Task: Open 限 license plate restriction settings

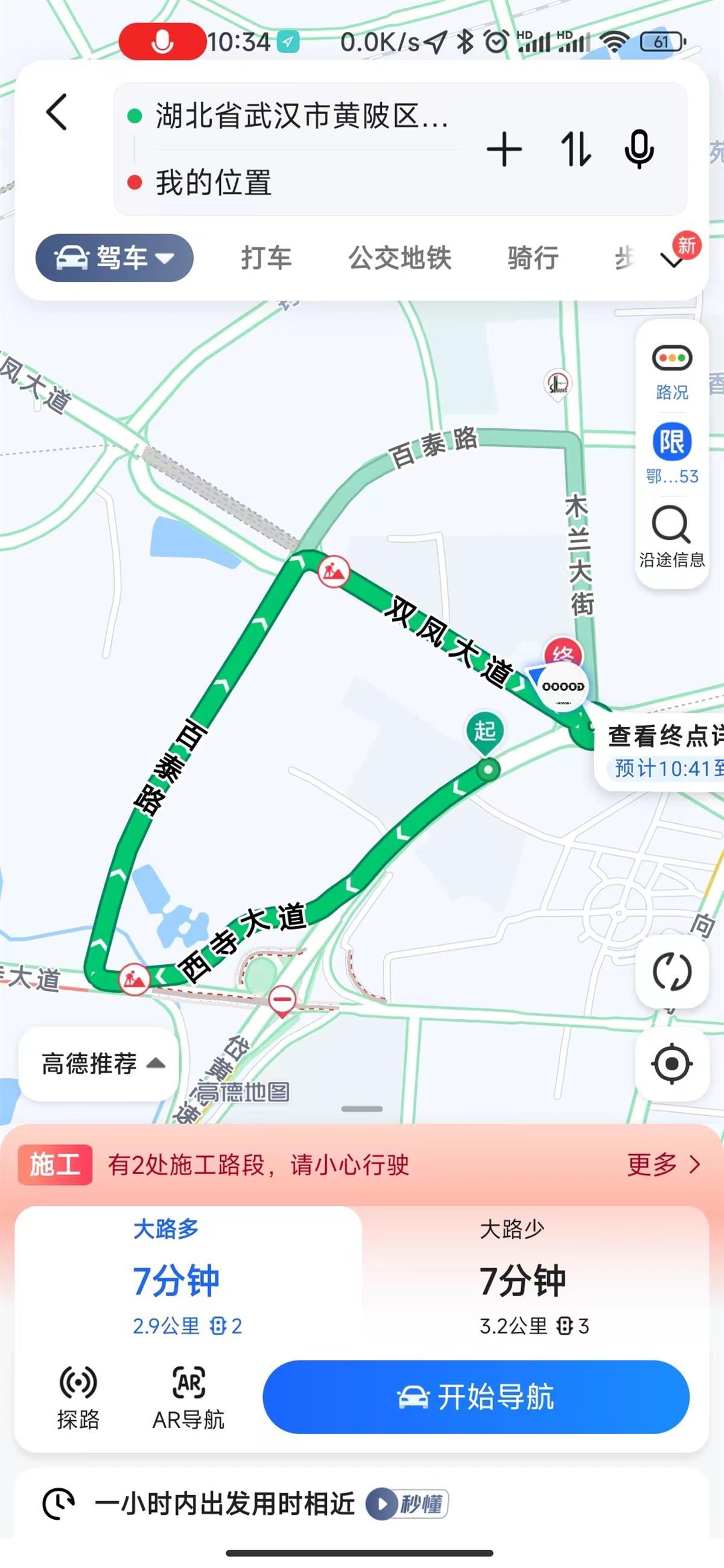Action: point(672,453)
